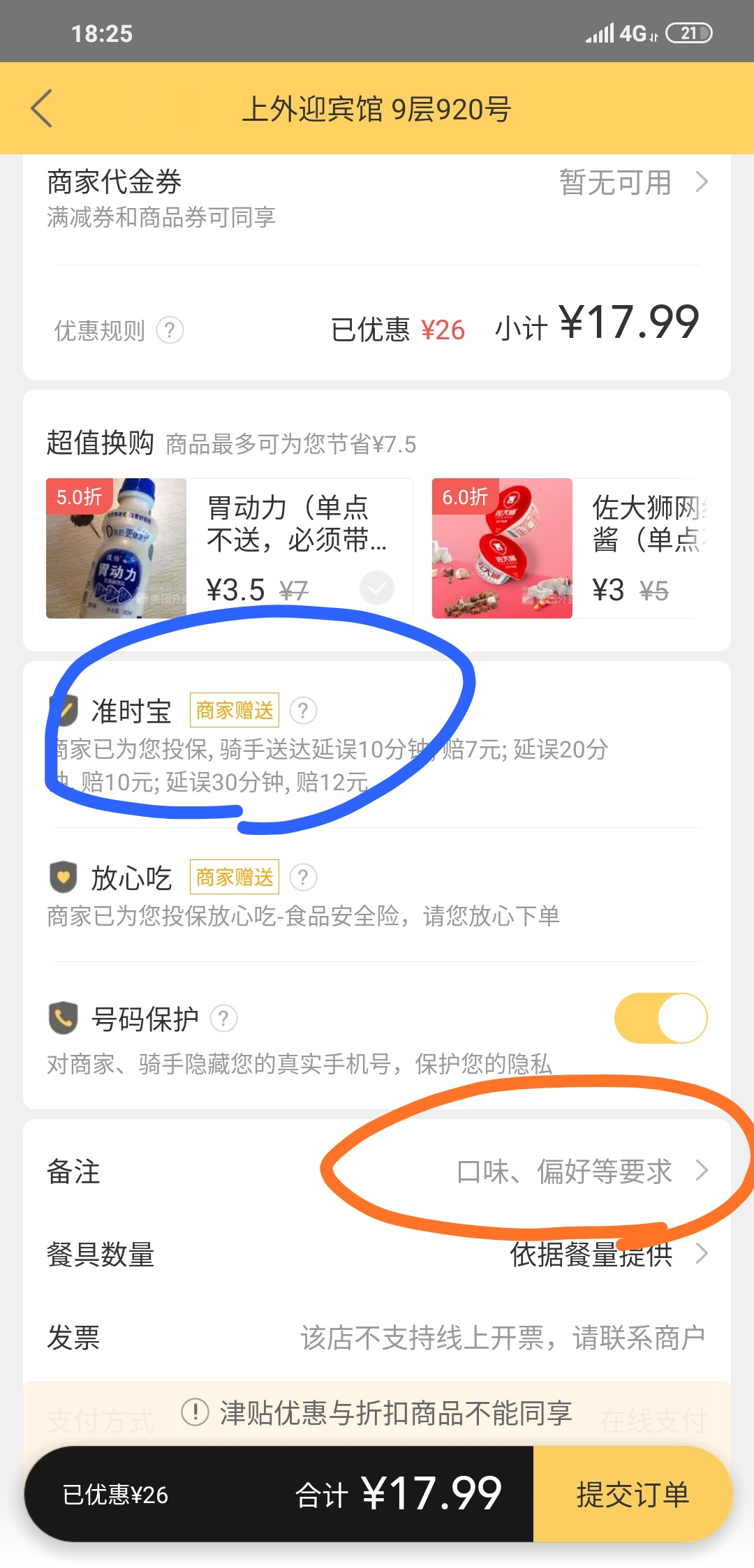Screen dimensions: 754x1568
Task: Open the 号码保护 help question mark
Action: [223, 1019]
